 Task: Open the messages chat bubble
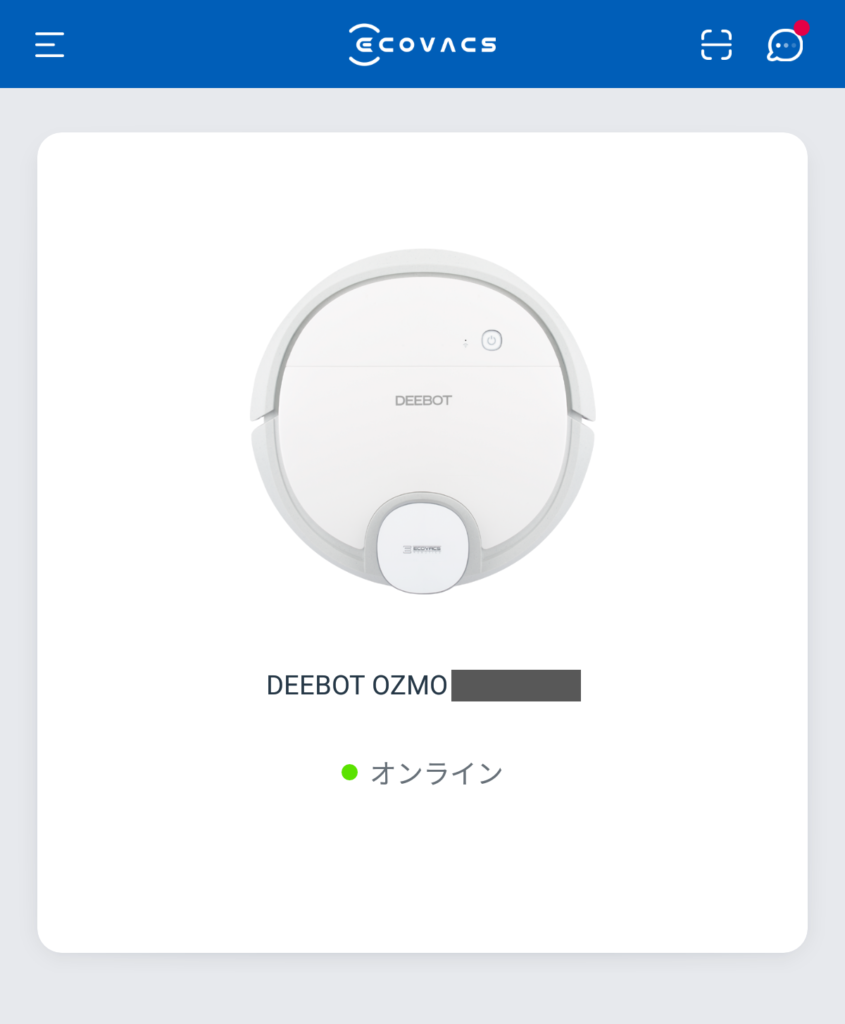(x=784, y=45)
